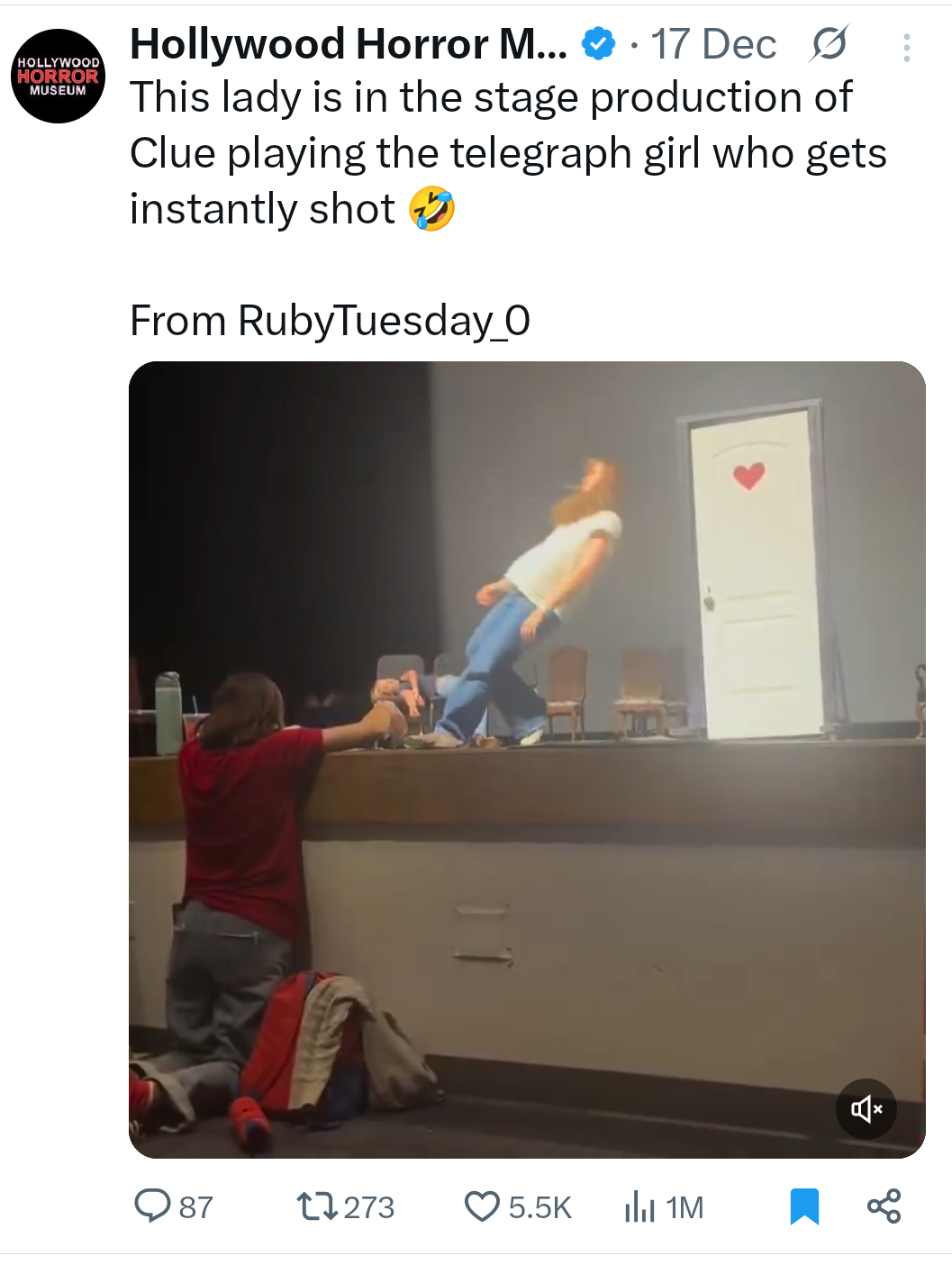This screenshot has height=1265, width=952.
Task: Open the tweet's overflow menu
Action: 906,47
